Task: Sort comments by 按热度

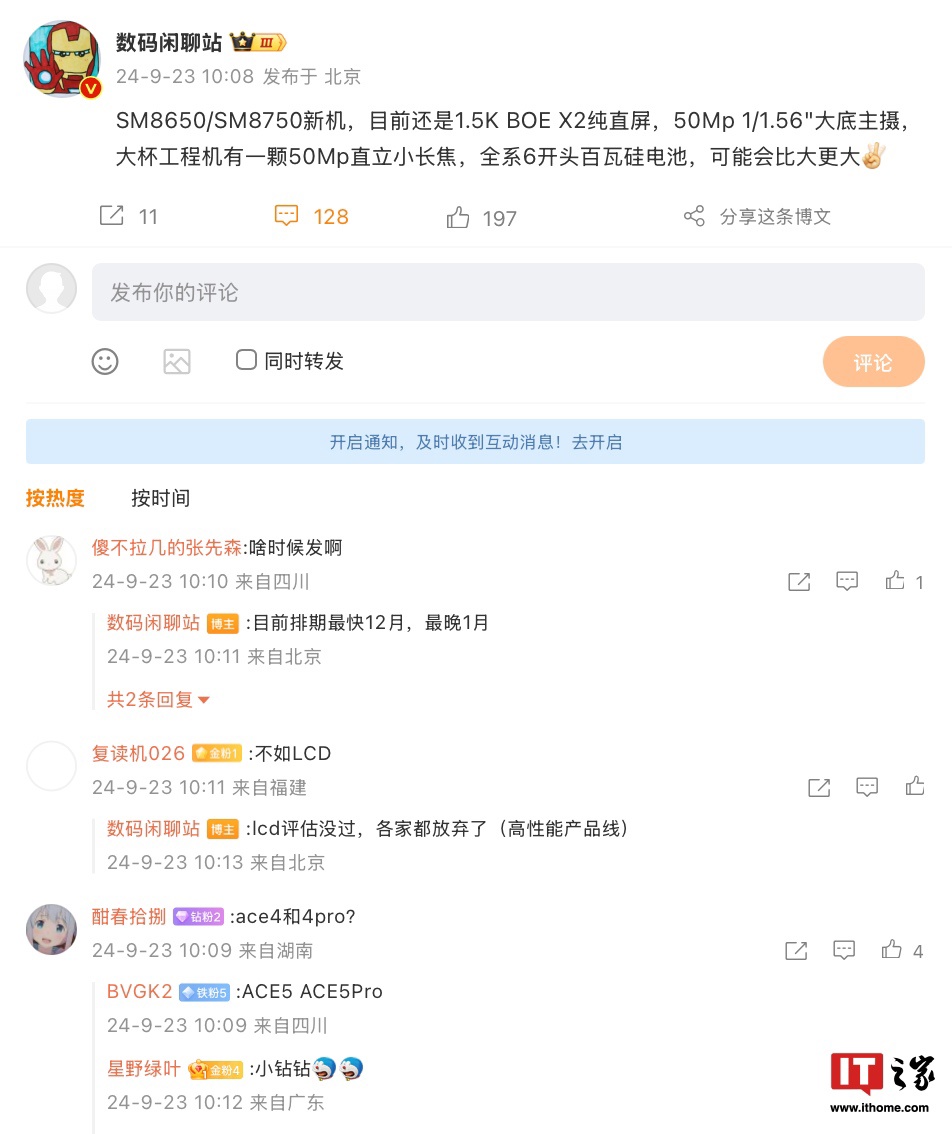Action: (55, 498)
